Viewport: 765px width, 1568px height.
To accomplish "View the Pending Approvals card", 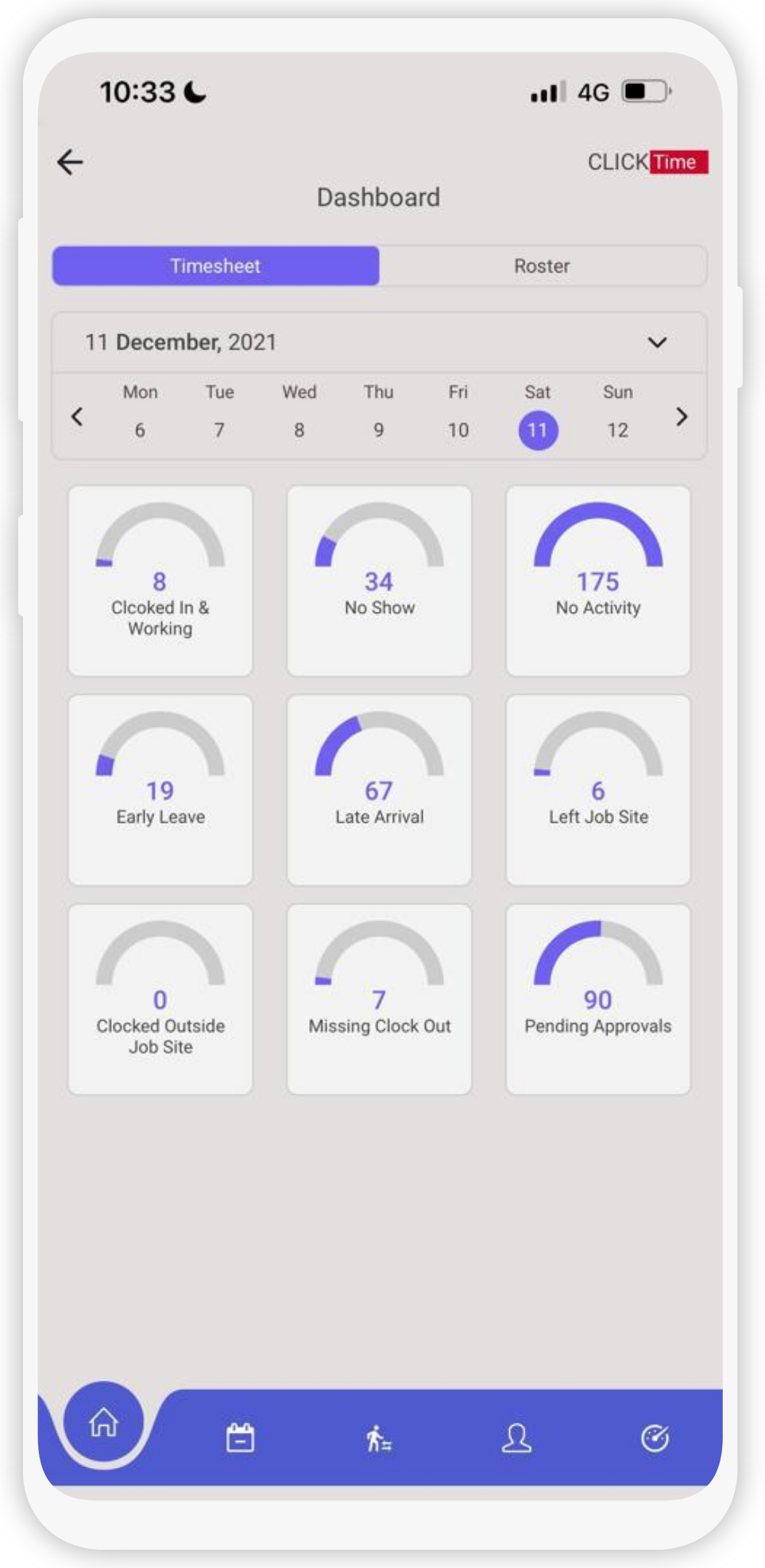I will click(598, 999).
